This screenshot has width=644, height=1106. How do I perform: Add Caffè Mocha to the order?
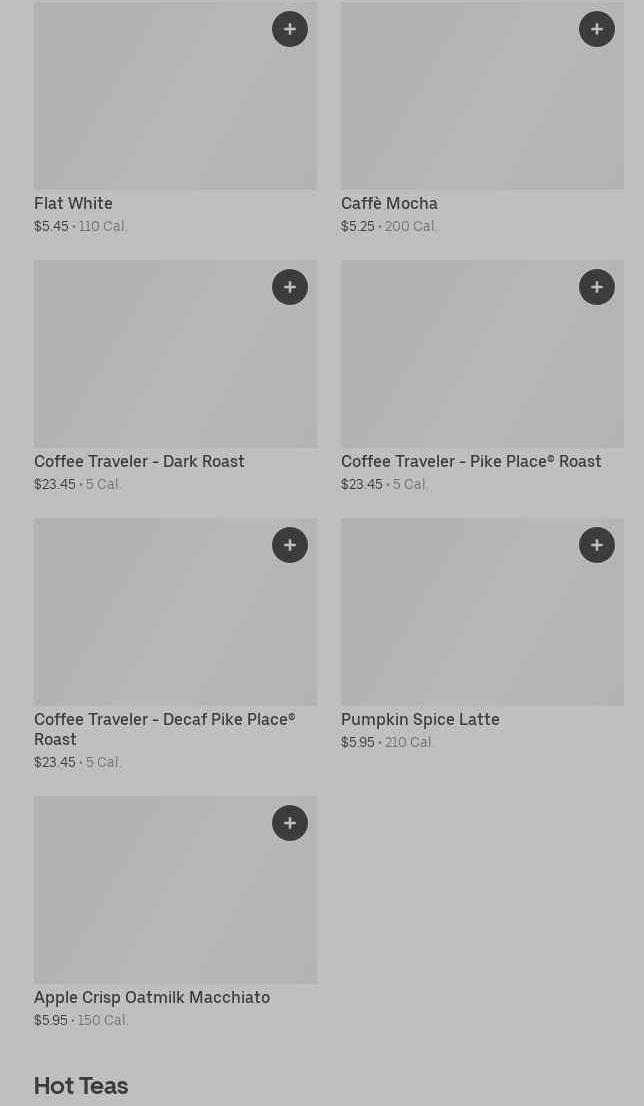(x=597, y=29)
